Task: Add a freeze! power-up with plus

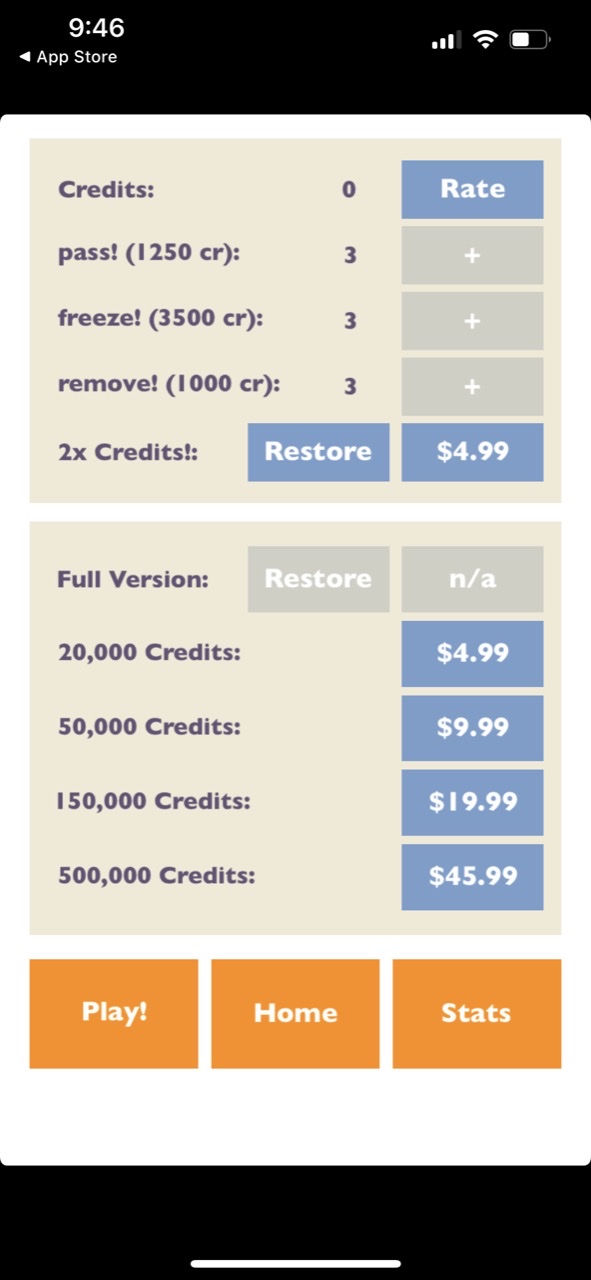Action: [472, 321]
